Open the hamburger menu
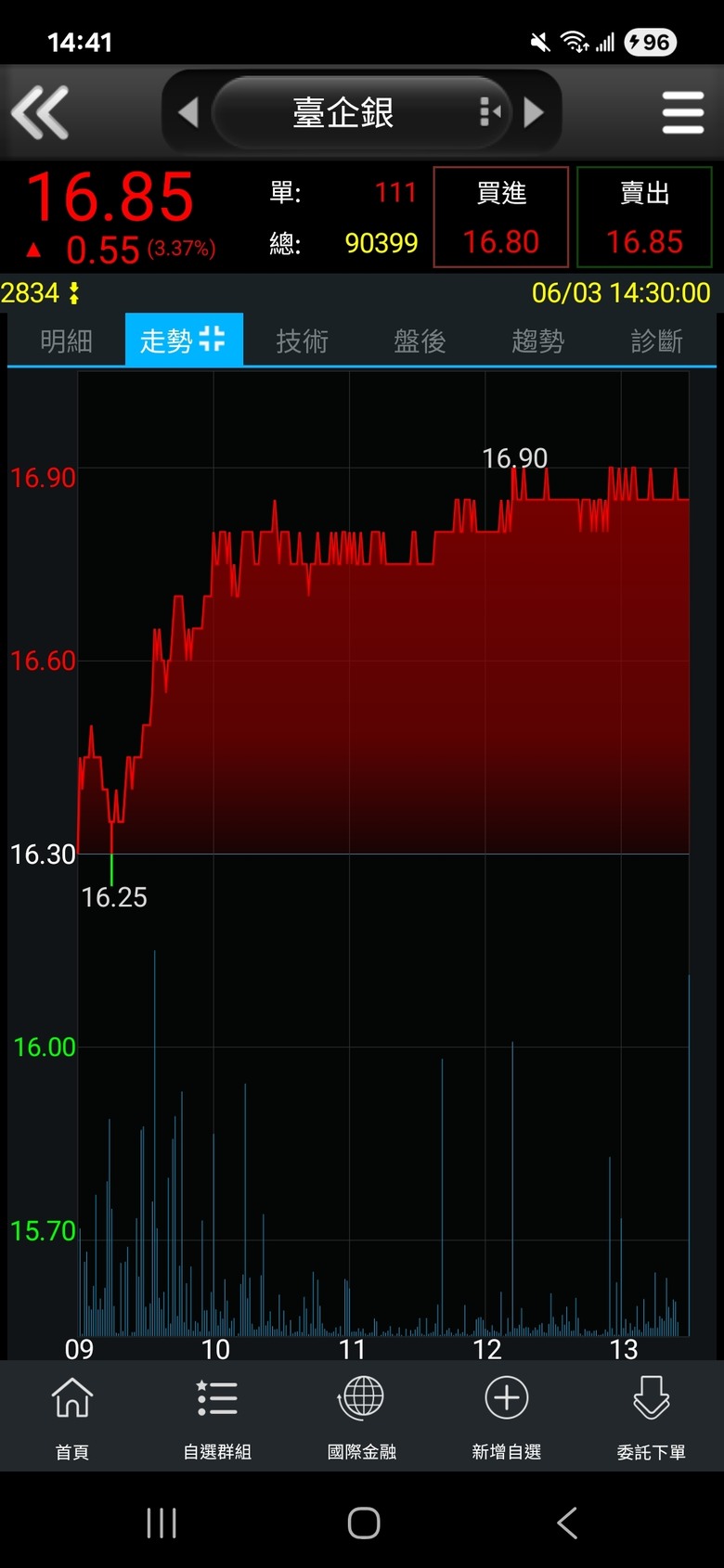 coord(683,113)
